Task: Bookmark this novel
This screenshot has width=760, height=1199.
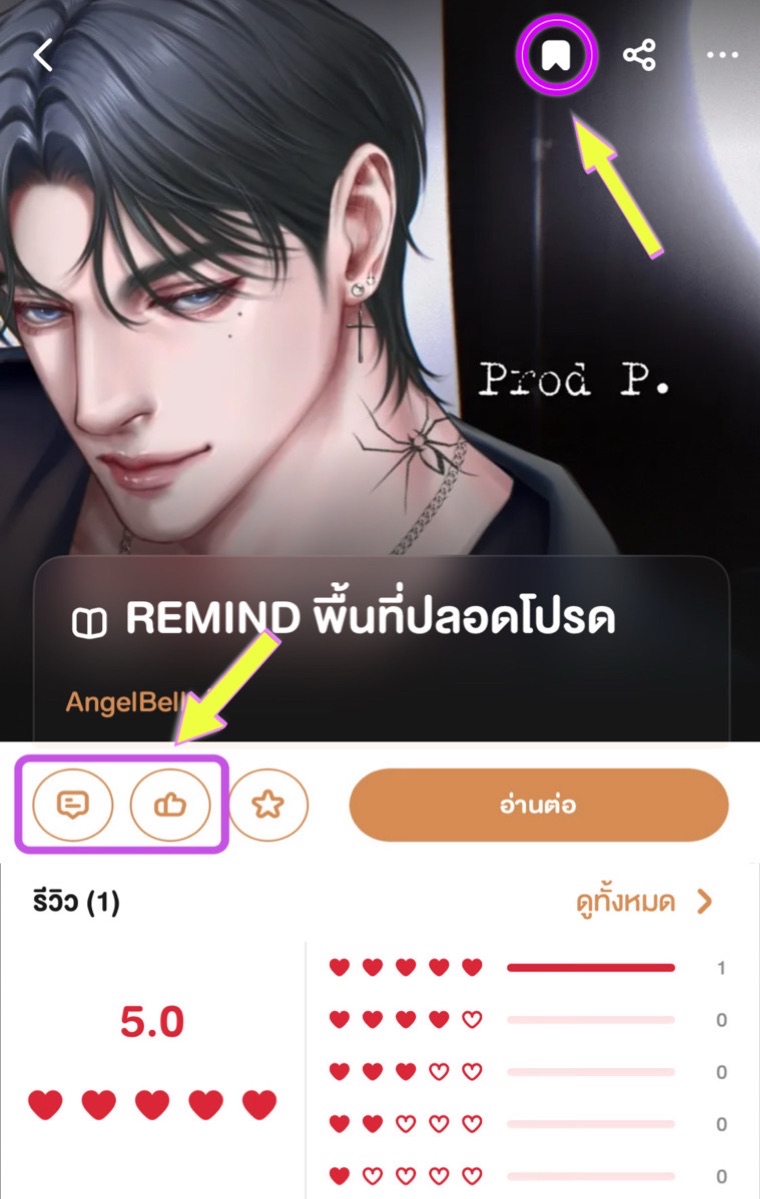Action: [x=555, y=55]
